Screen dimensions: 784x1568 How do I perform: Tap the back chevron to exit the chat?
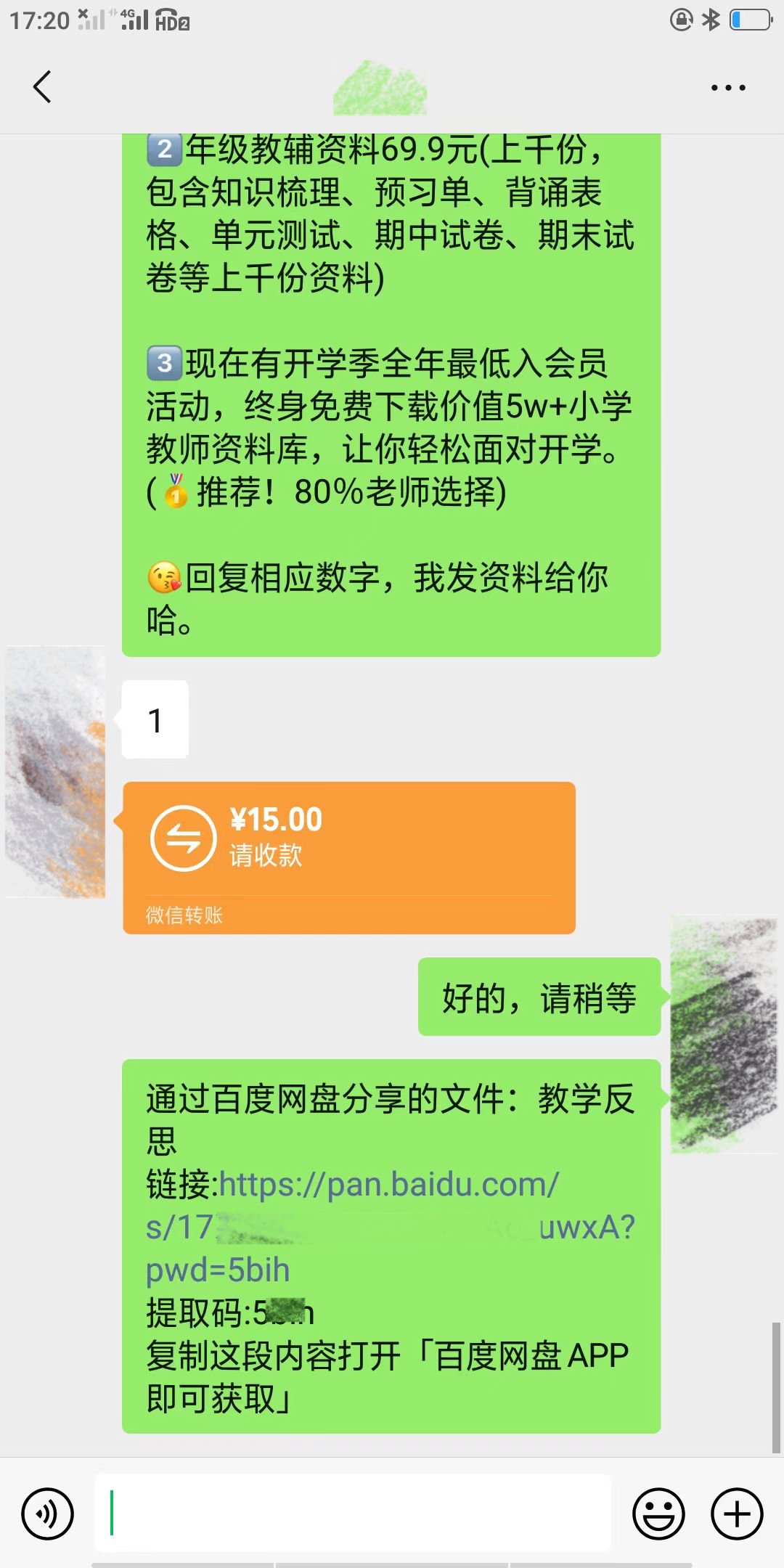41,86
